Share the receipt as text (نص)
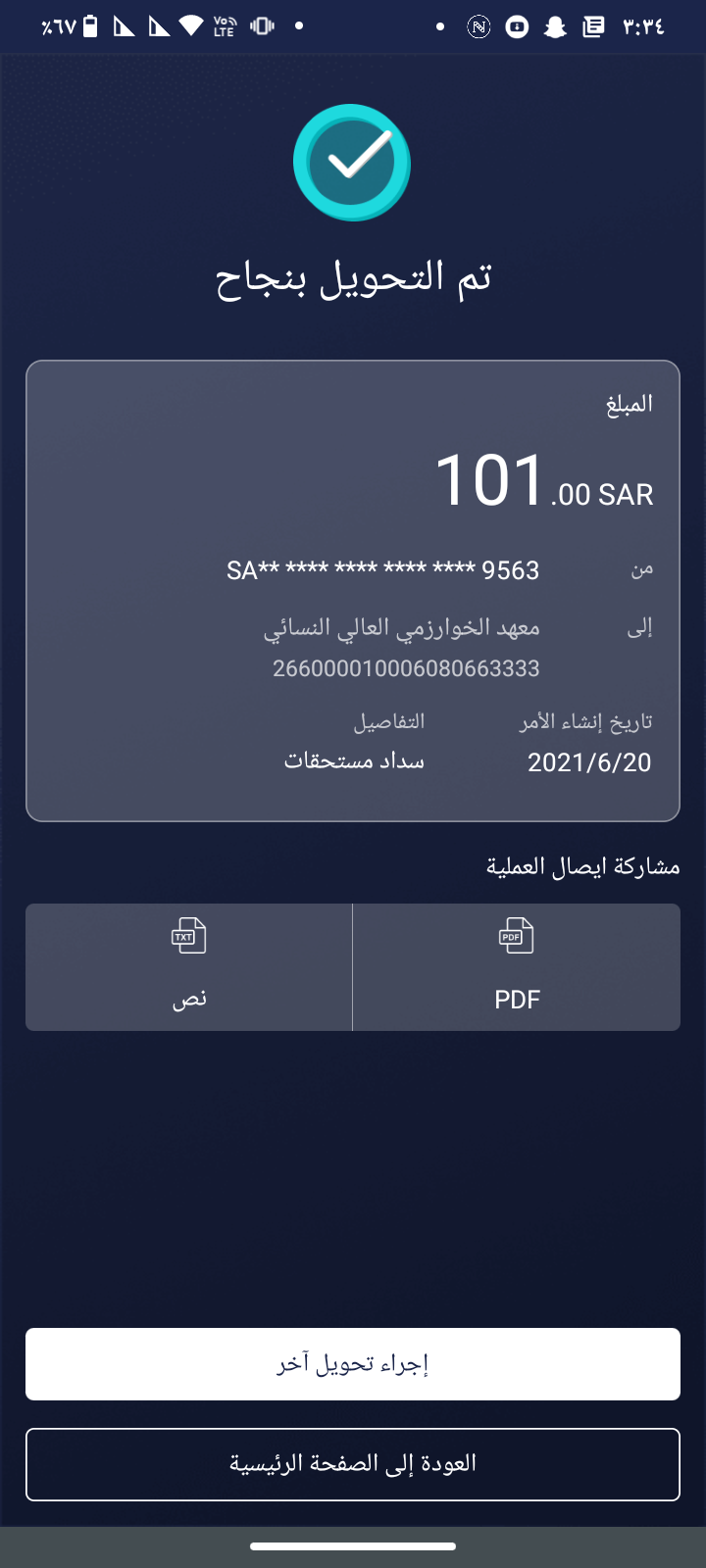 pyautogui.click(x=189, y=966)
